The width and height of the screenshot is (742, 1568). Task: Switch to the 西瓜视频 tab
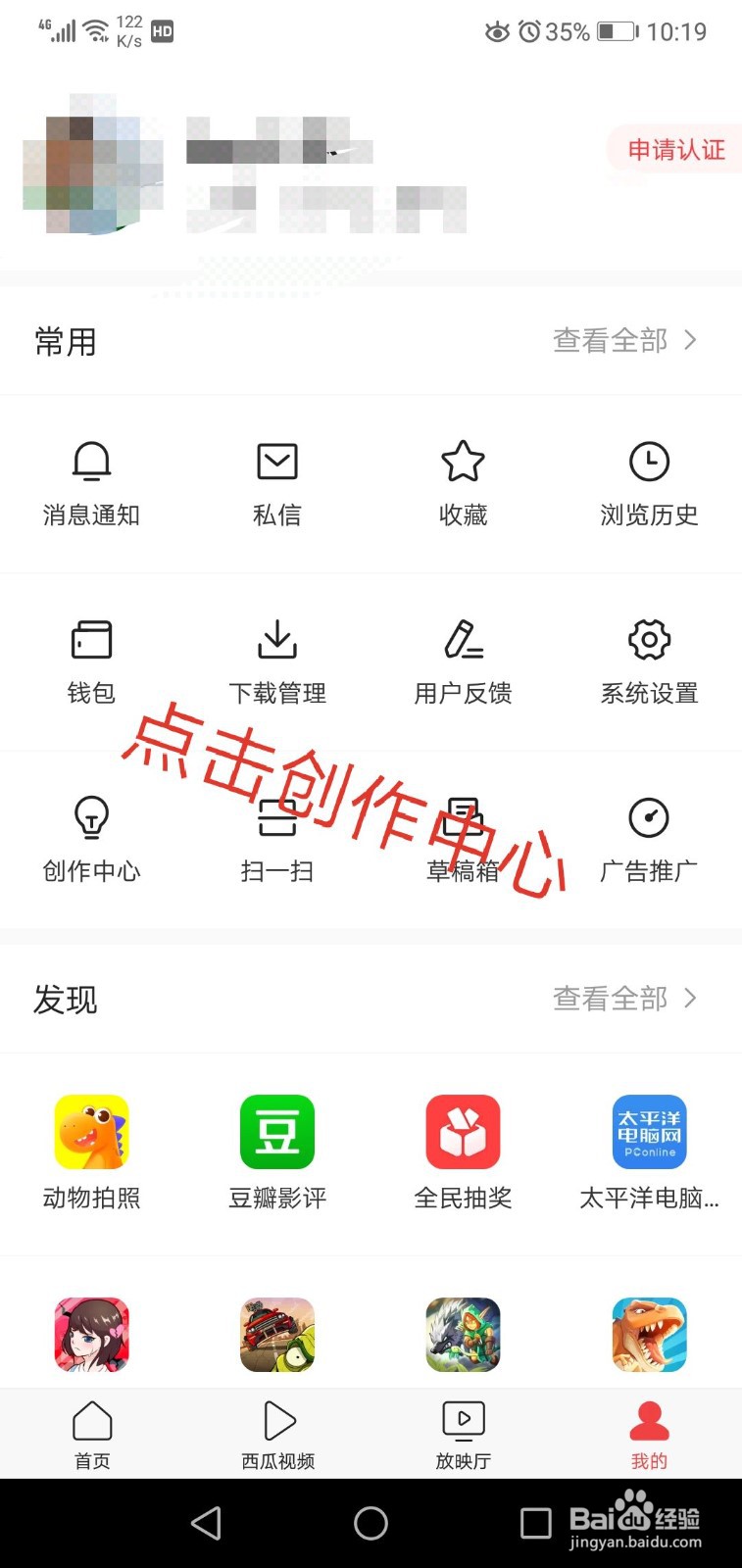click(277, 1433)
